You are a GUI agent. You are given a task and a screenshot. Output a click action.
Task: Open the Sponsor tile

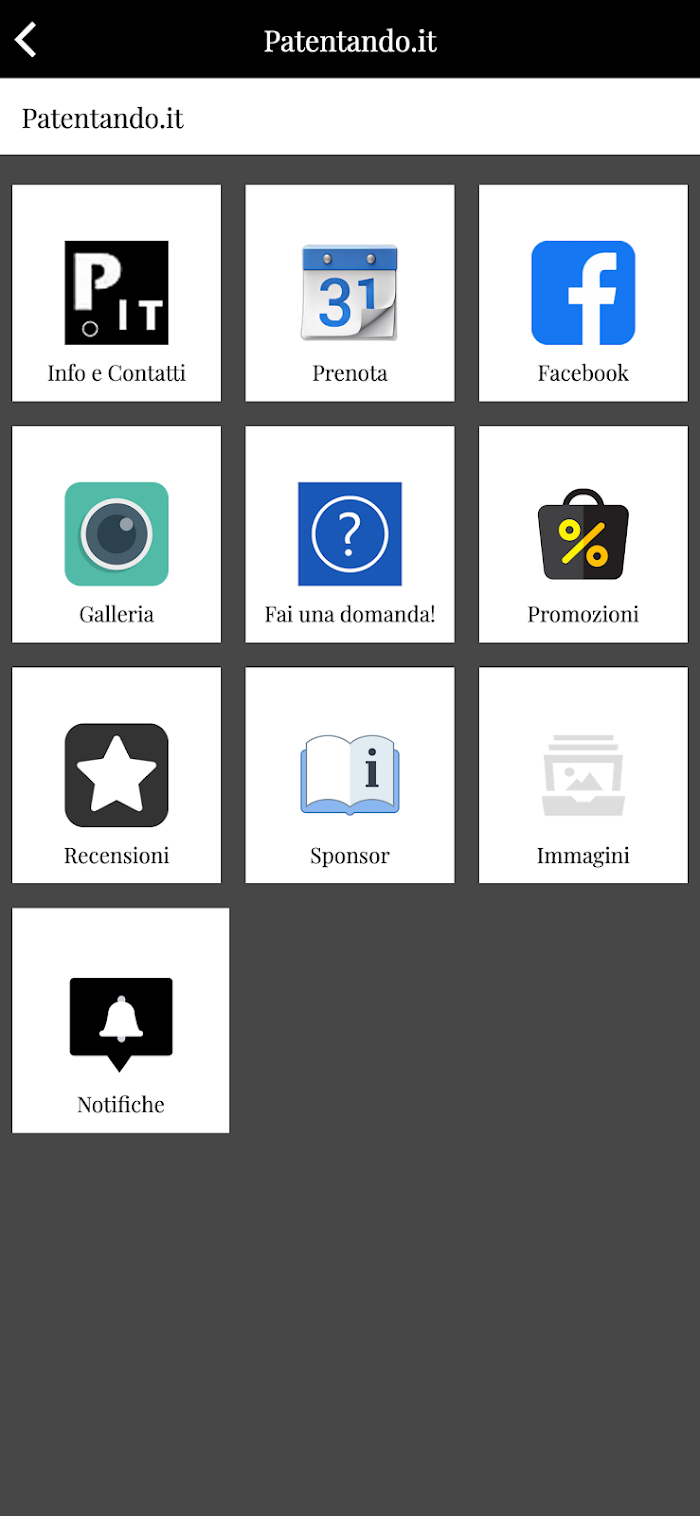click(x=350, y=775)
